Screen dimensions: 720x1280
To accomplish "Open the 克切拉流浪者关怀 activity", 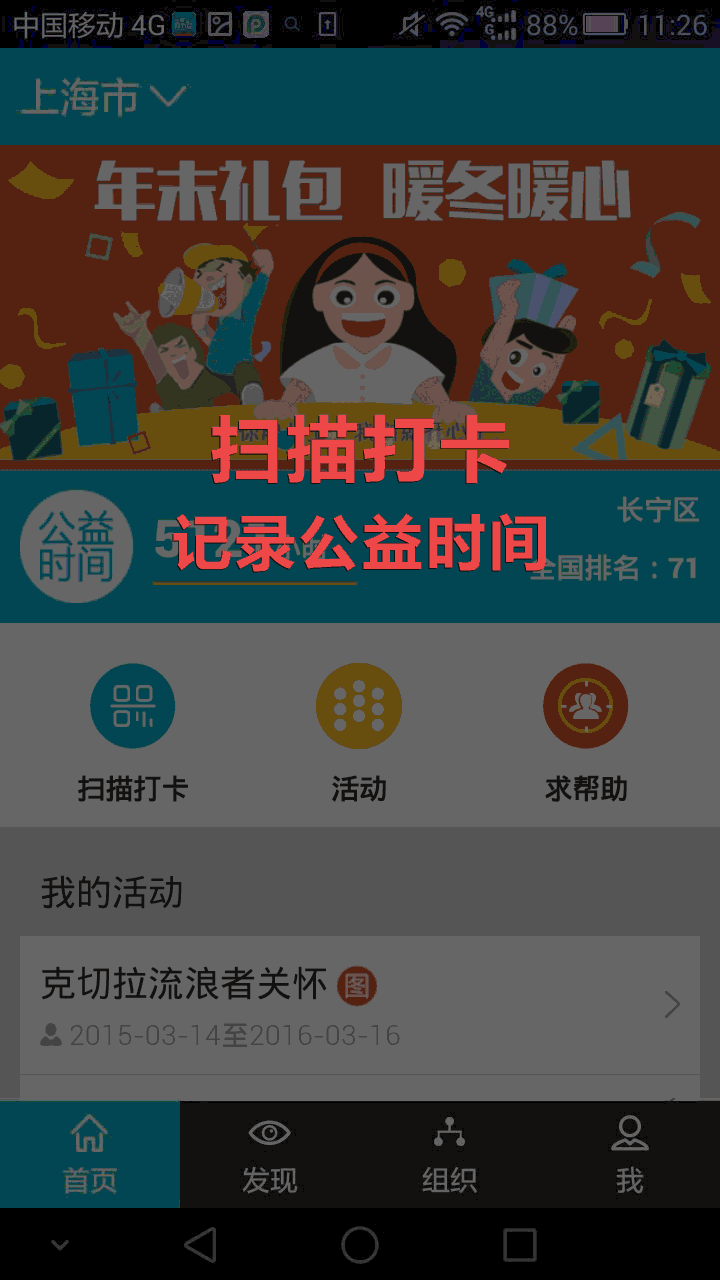I will tap(360, 1005).
